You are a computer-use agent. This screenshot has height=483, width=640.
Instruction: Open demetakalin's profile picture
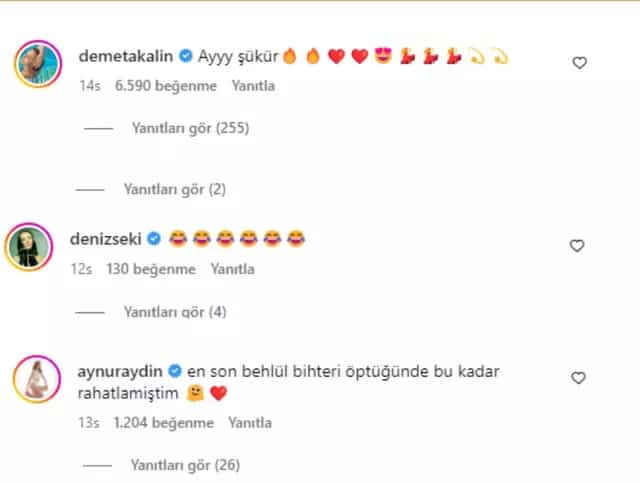(x=38, y=65)
